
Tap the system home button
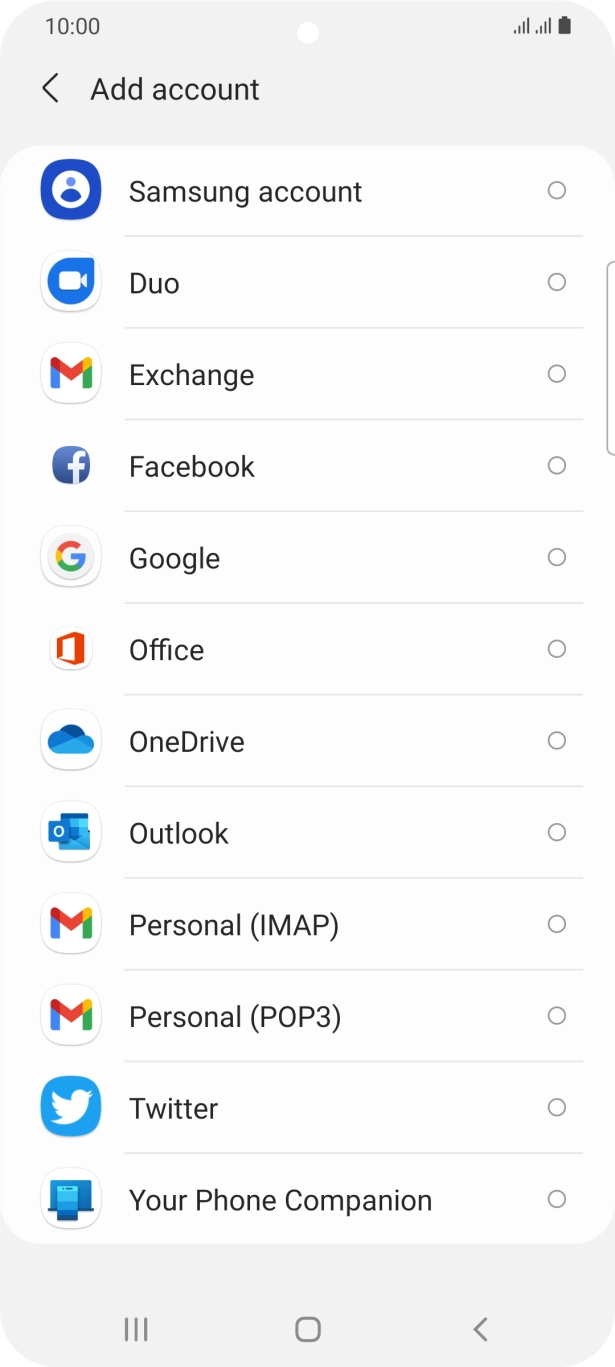308,1329
